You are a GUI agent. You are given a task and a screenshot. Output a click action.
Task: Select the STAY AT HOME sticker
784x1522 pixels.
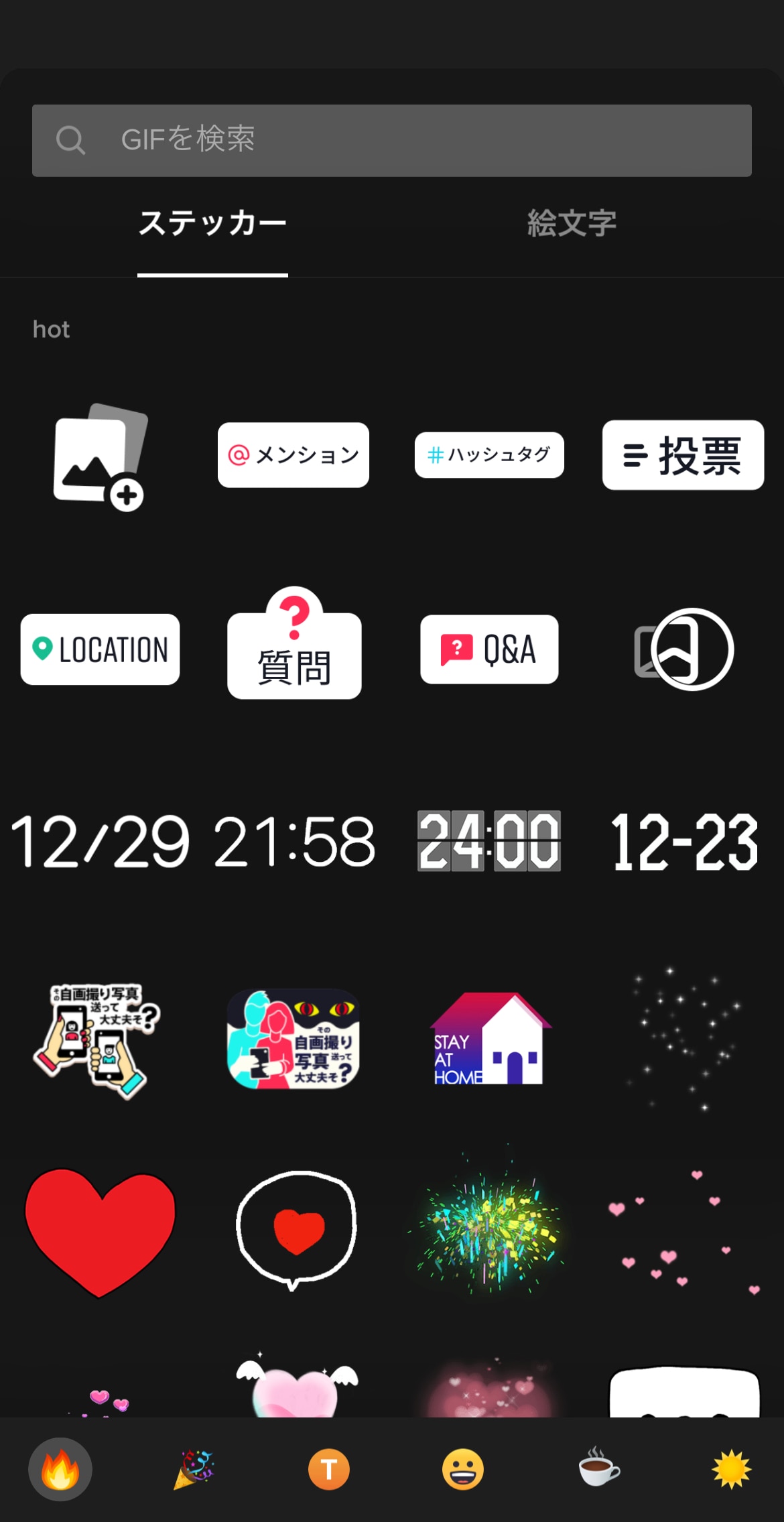coord(489,1039)
